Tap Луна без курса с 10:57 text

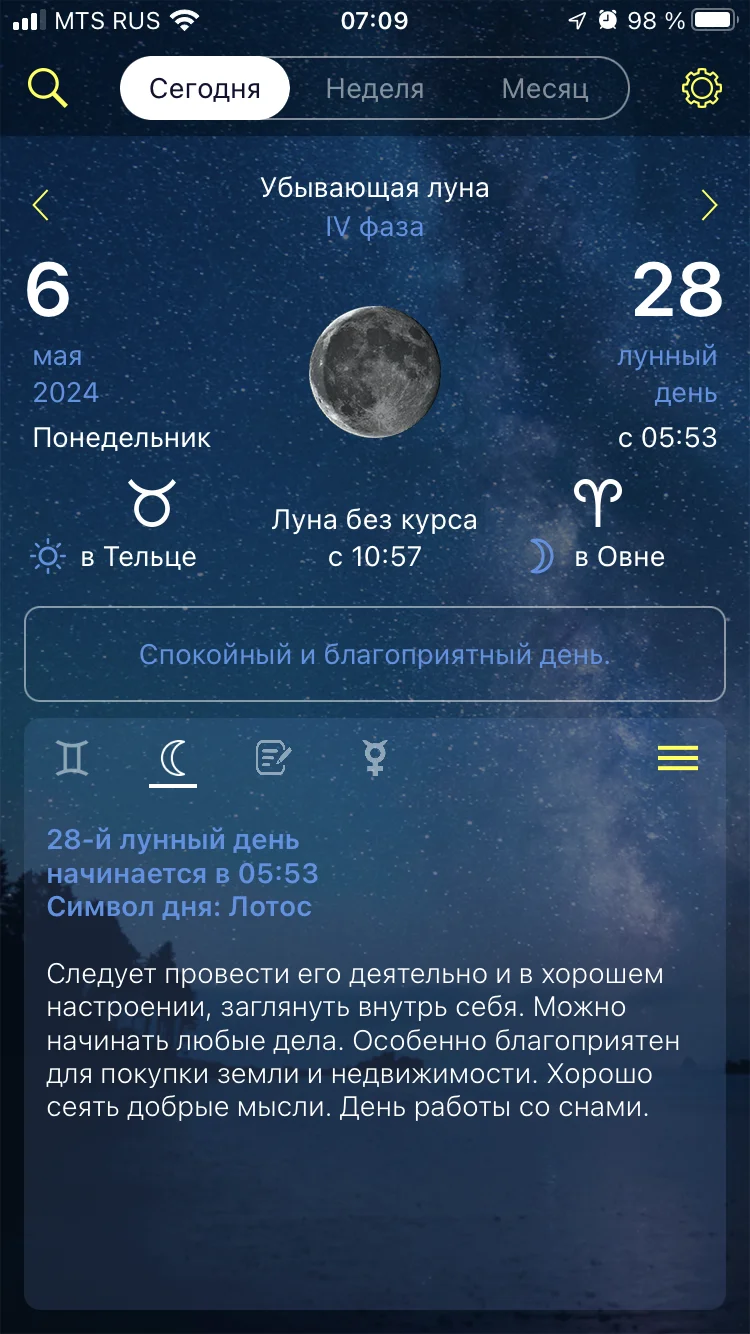pyautogui.click(x=375, y=535)
